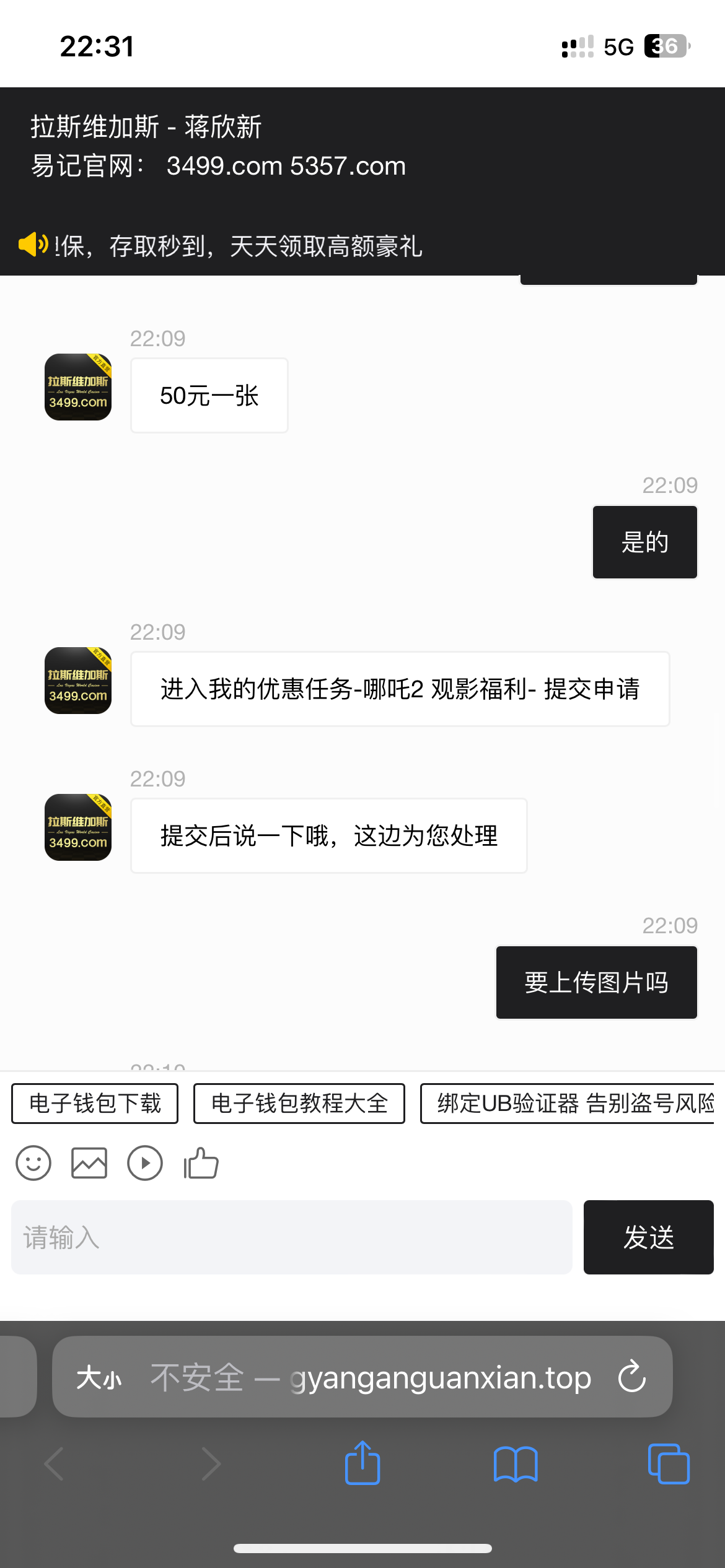Open Safari bookmarks
This screenshot has width=725, height=1568.
516,1464
